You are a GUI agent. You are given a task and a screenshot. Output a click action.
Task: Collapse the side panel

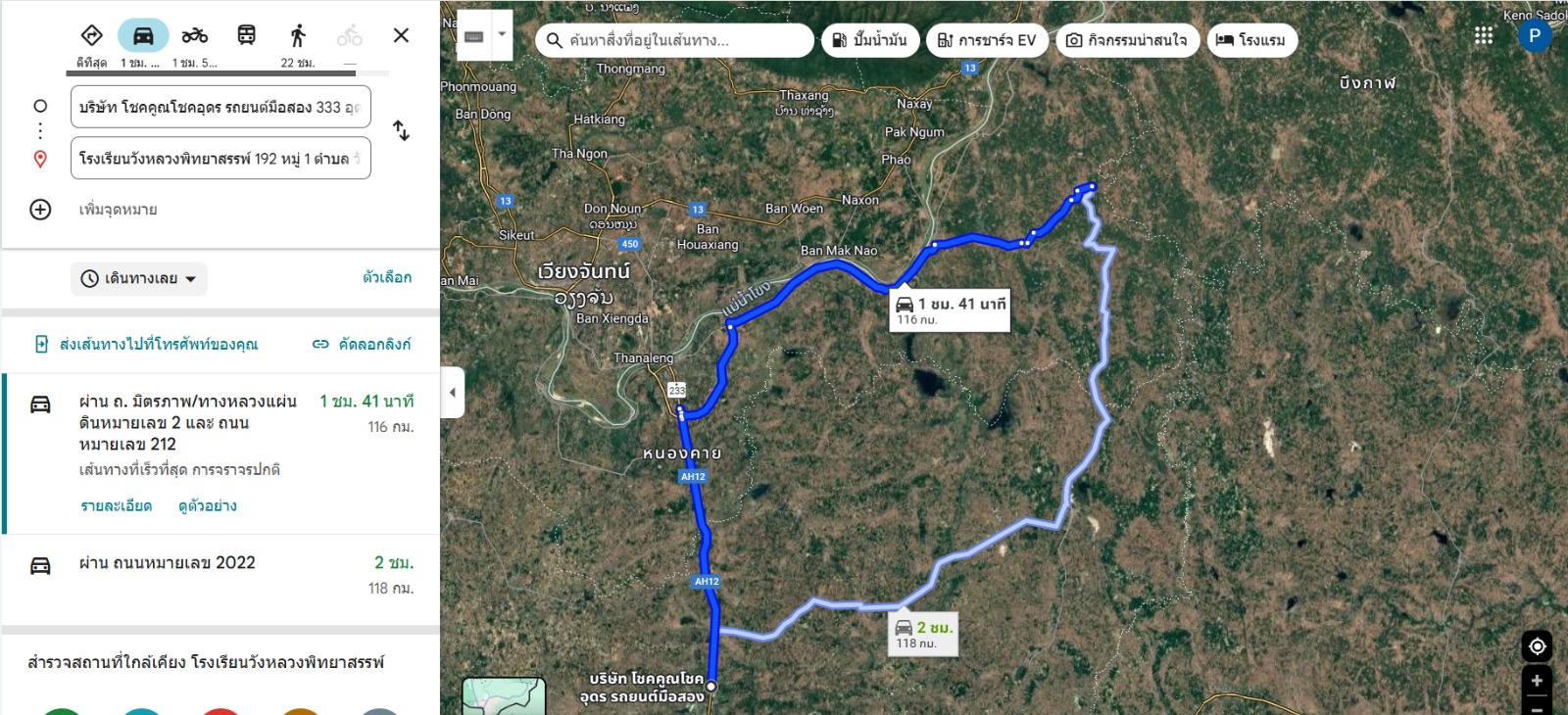point(452,392)
